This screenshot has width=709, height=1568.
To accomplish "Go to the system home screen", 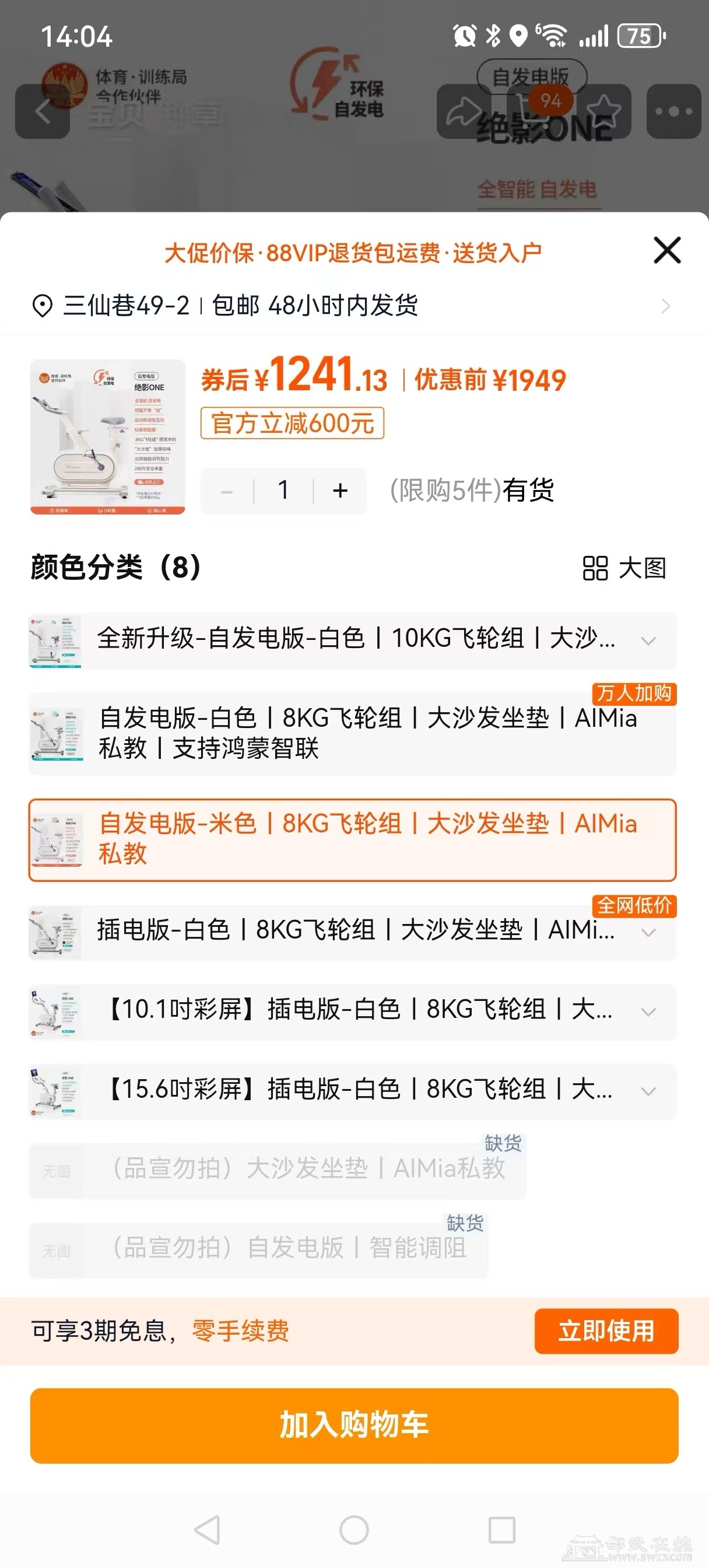I will coord(354,1529).
